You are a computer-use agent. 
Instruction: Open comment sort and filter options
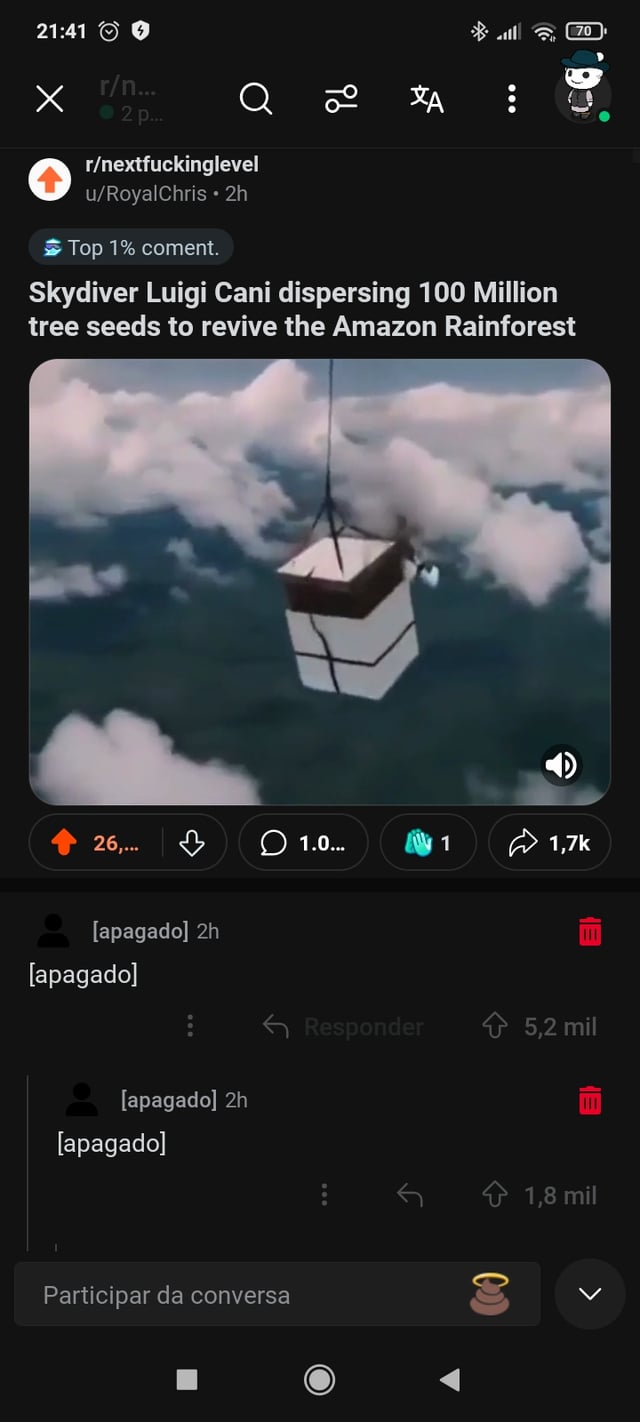click(x=341, y=98)
